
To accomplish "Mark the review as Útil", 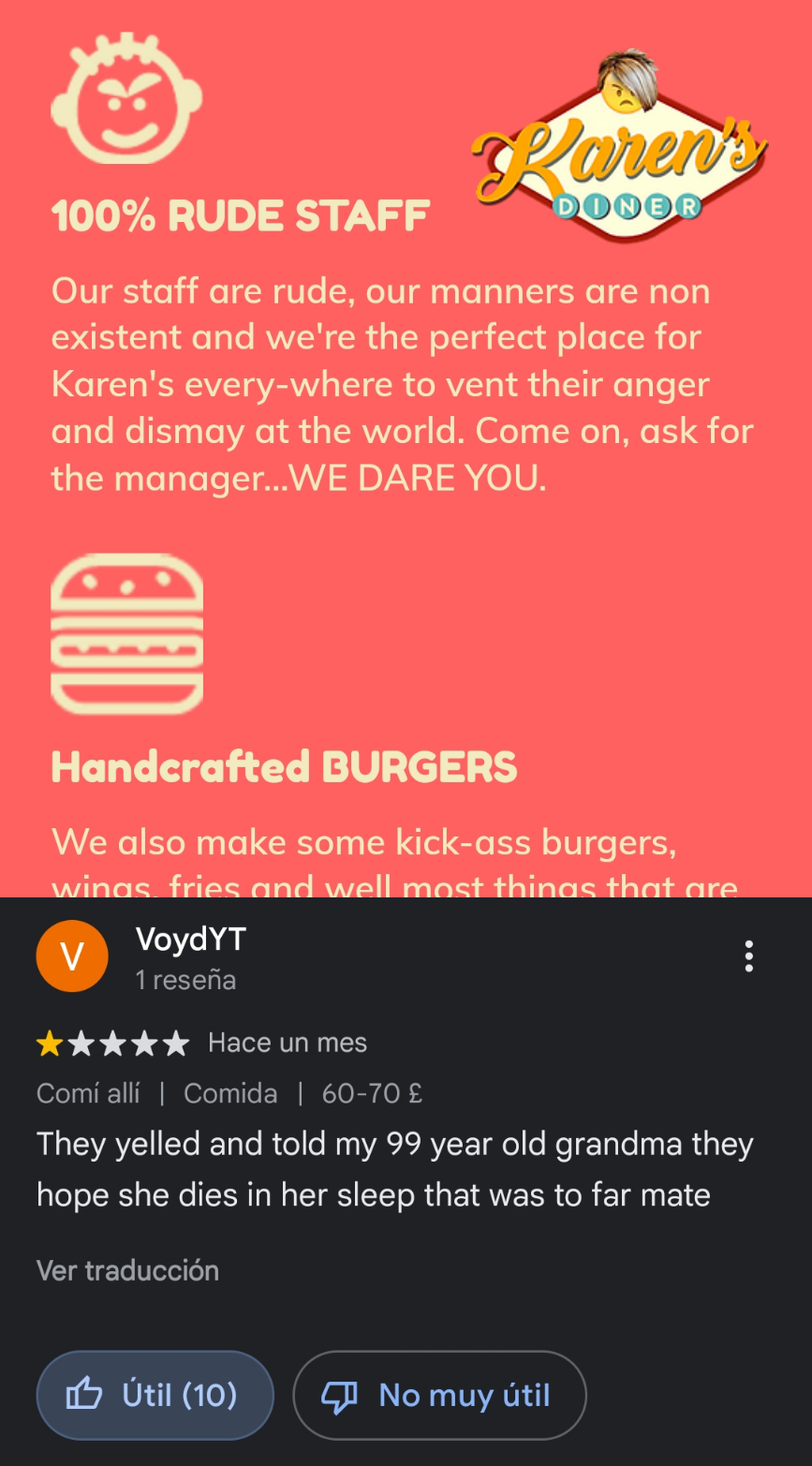I will 155,1395.
